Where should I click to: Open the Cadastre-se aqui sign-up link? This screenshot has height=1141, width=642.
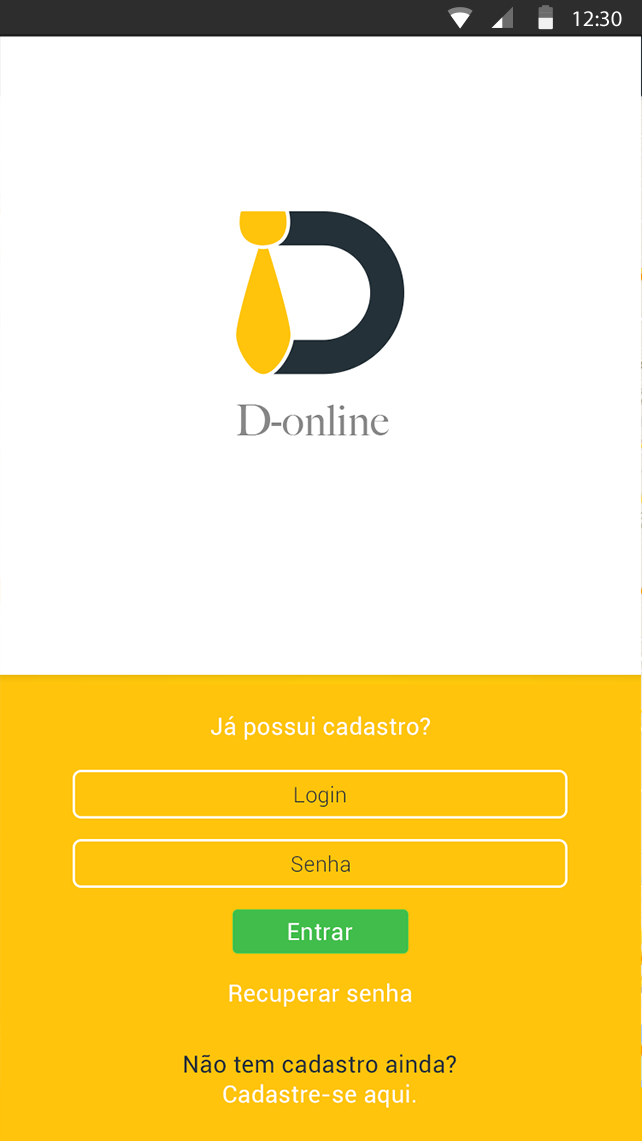(x=320, y=1095)
